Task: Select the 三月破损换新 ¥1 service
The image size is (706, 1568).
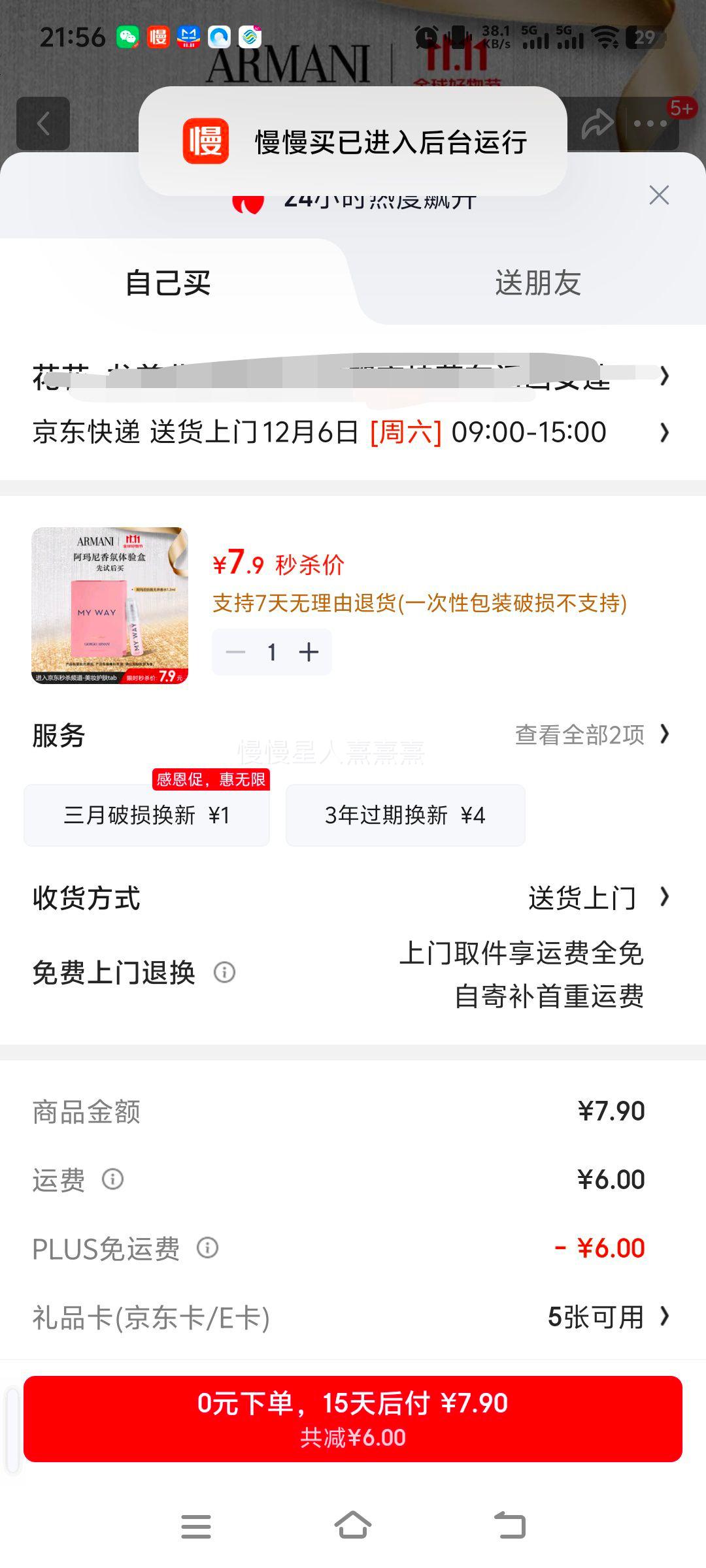Action: pyautogui.click(x=146, y=815)
